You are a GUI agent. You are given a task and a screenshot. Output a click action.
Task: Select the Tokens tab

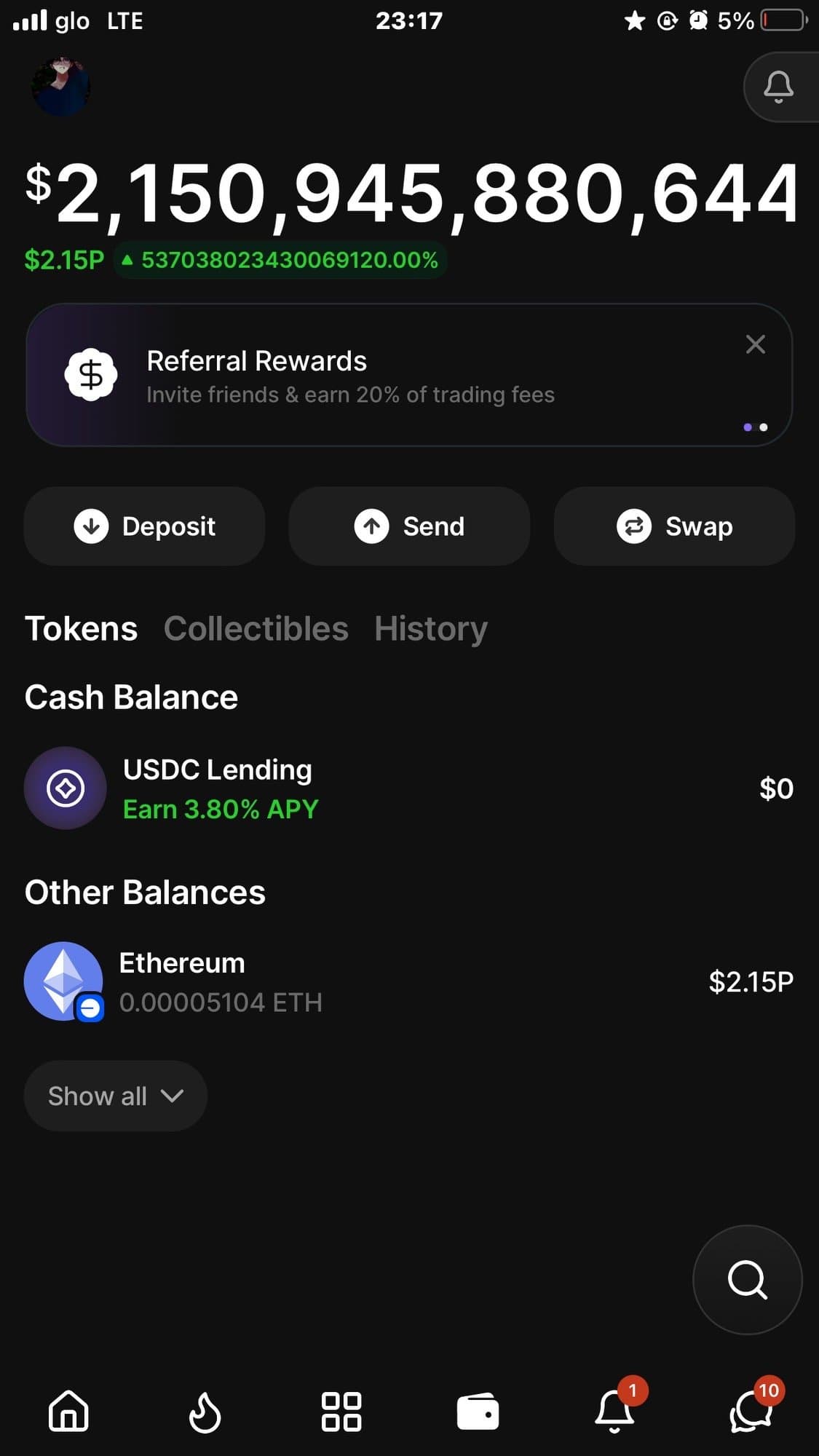(x=81, y=629)
